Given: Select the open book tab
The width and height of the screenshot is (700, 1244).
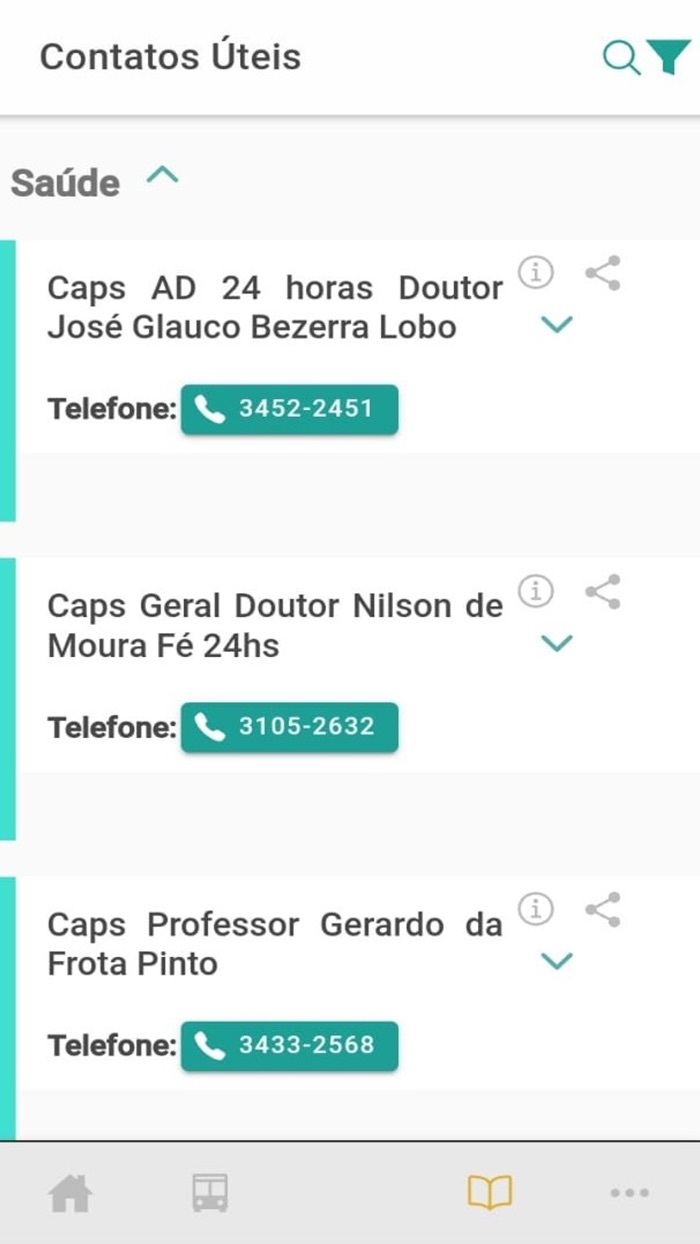Looking at the screenshot, I should 490,1193.
